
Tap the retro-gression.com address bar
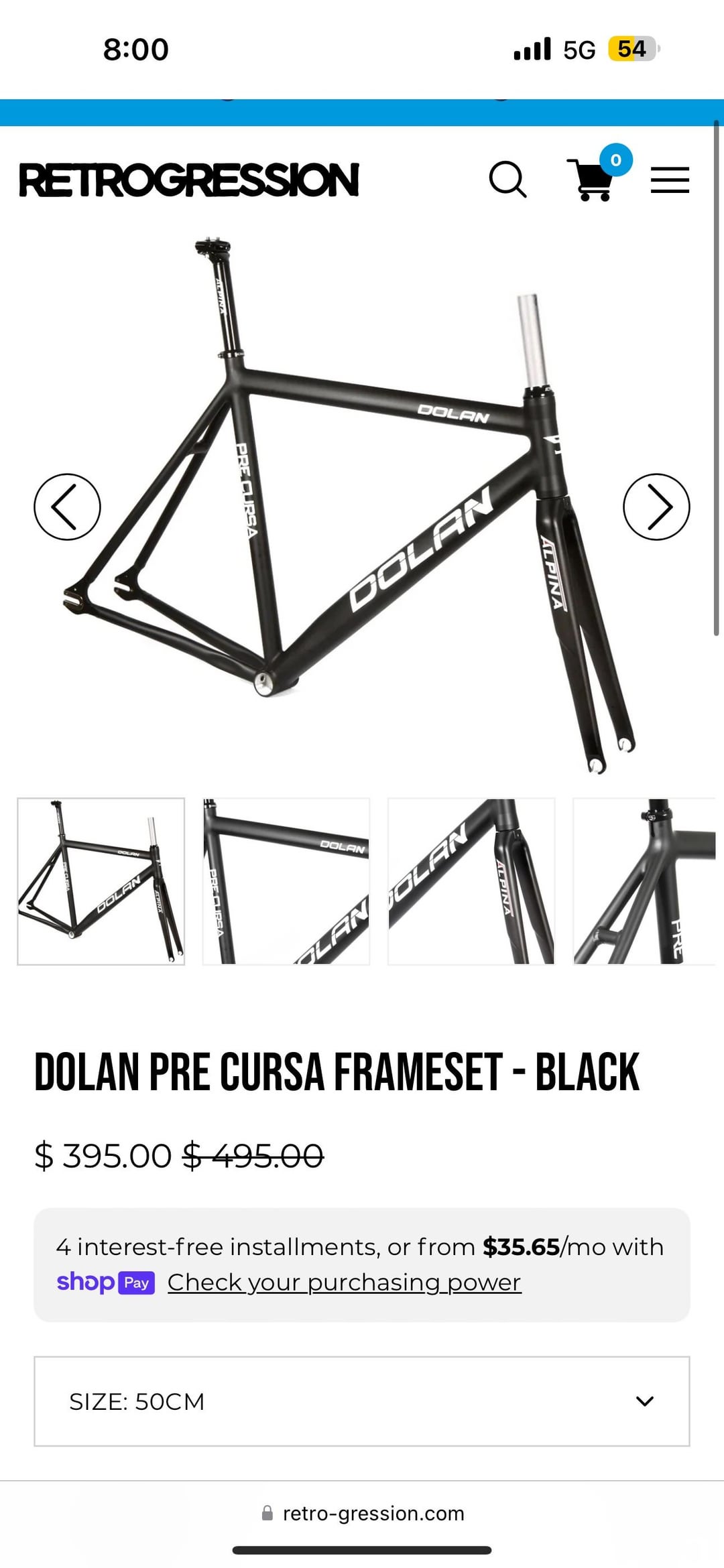pos(363,1513)
